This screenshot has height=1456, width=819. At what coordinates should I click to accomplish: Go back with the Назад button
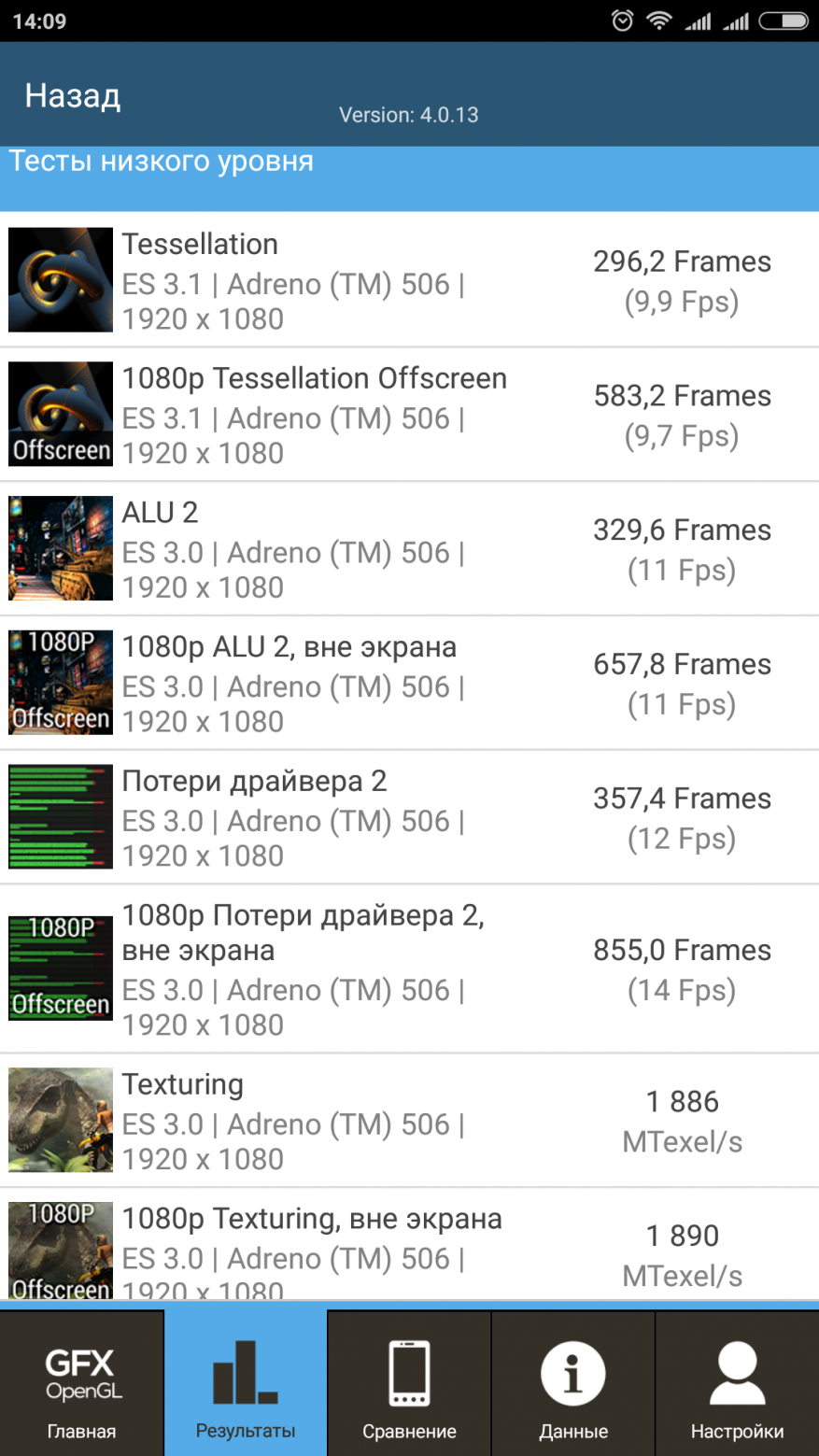pos(73,96)
